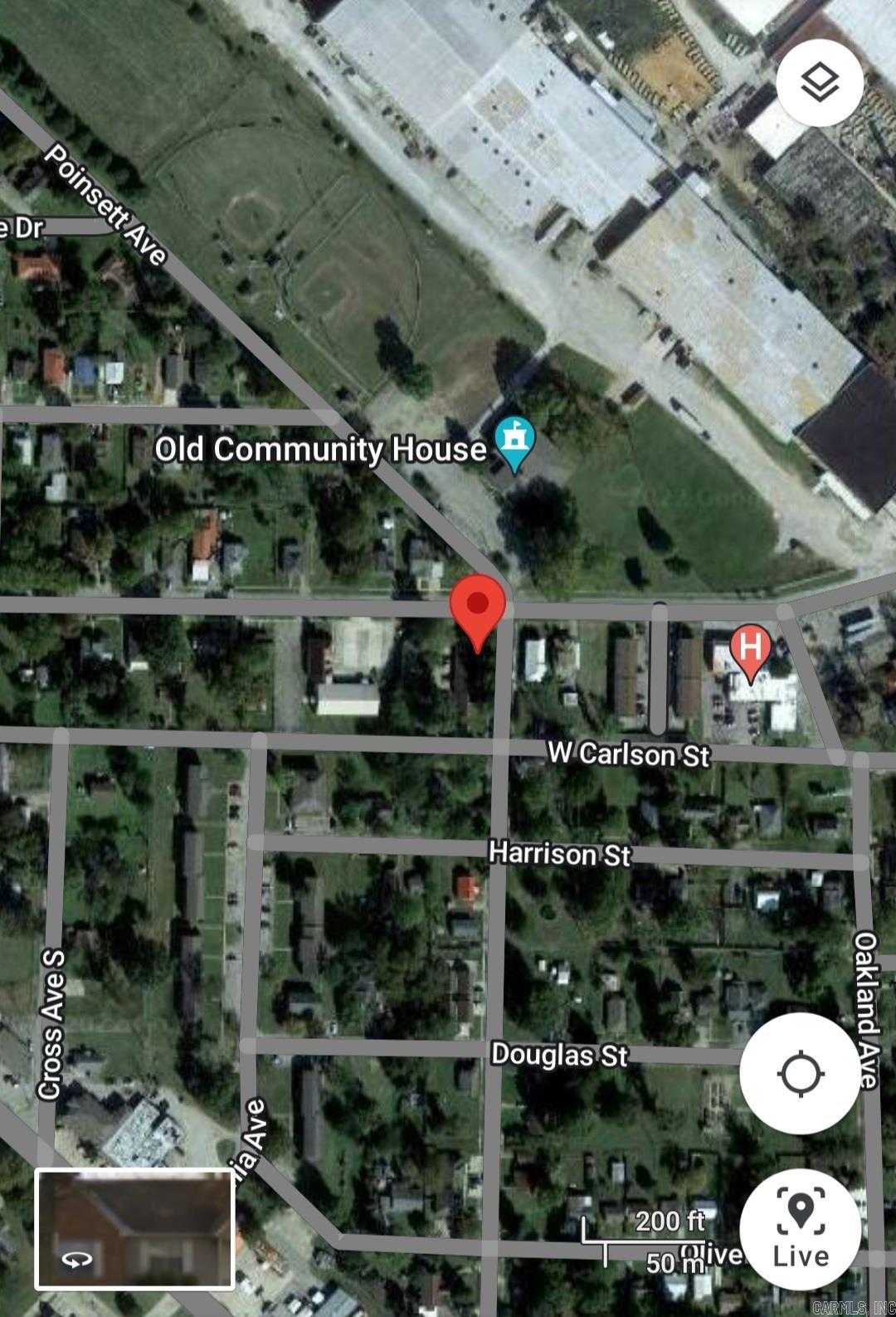Center map on my current location
This screenshot has height=1317, width=896.
(801, 1072)
